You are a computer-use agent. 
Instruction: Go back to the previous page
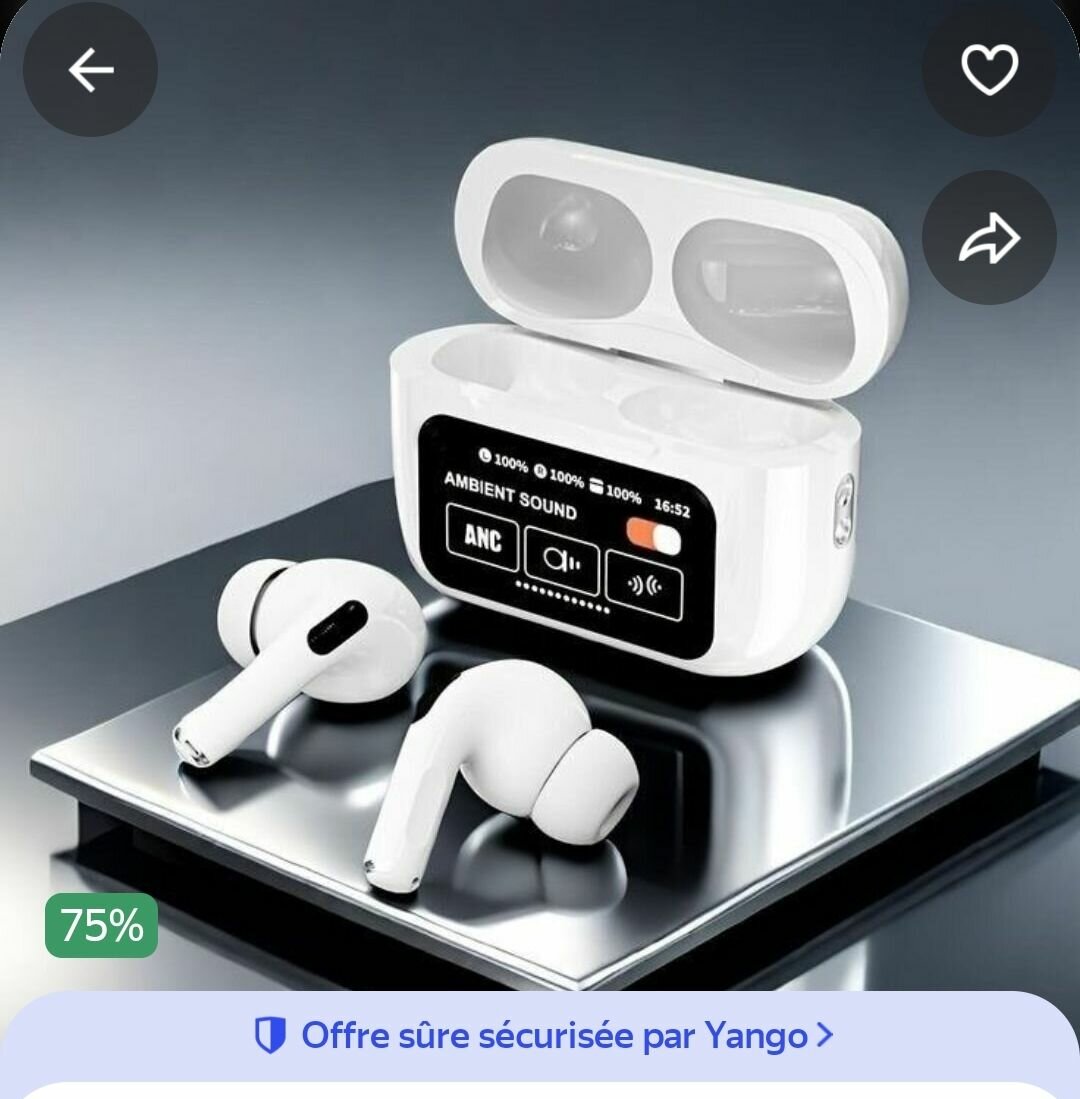[x=90, y=70]
